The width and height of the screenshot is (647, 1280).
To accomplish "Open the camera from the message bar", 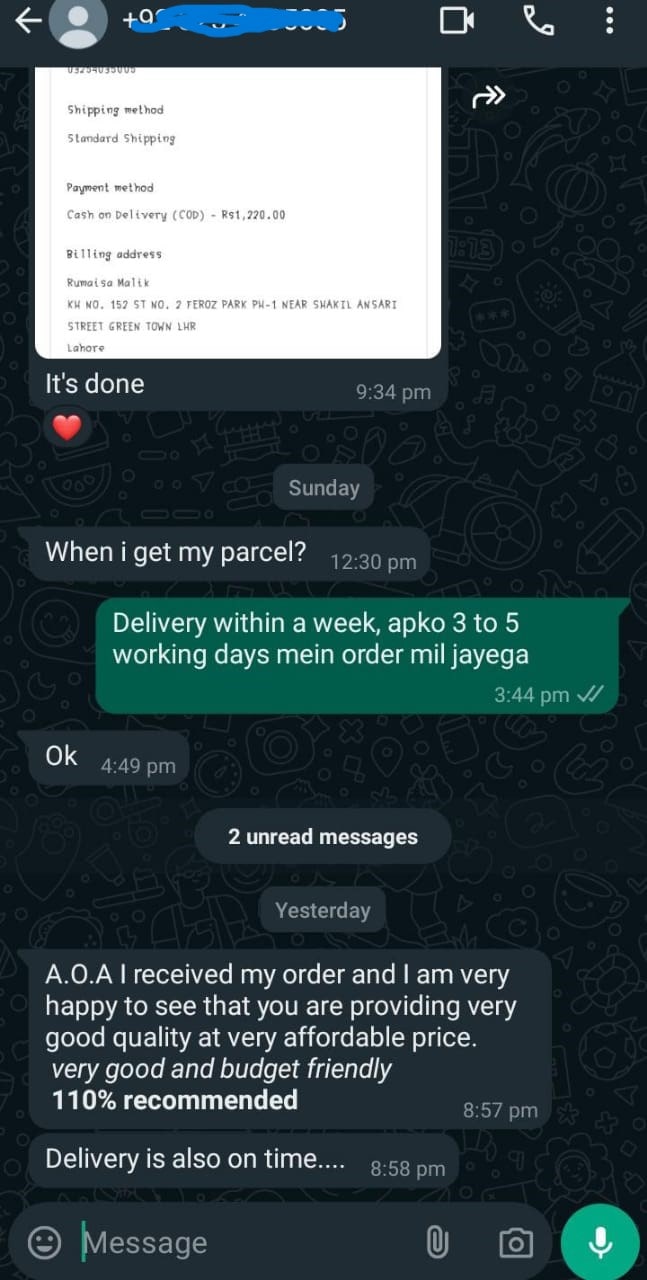I will point(515,1242).
